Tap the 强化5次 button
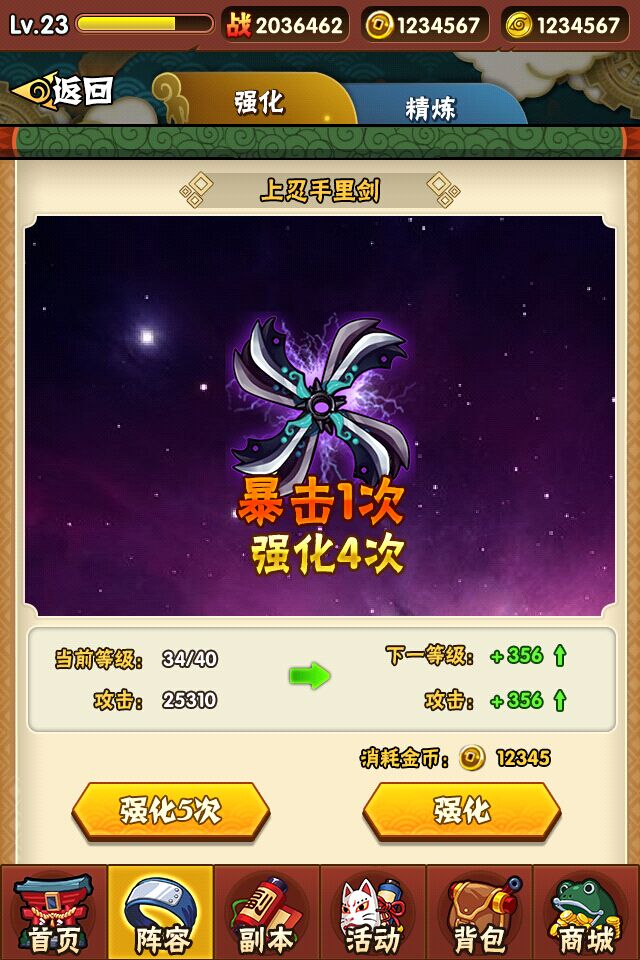This screenshot has height=960, width=640. (x=171, y=810)
